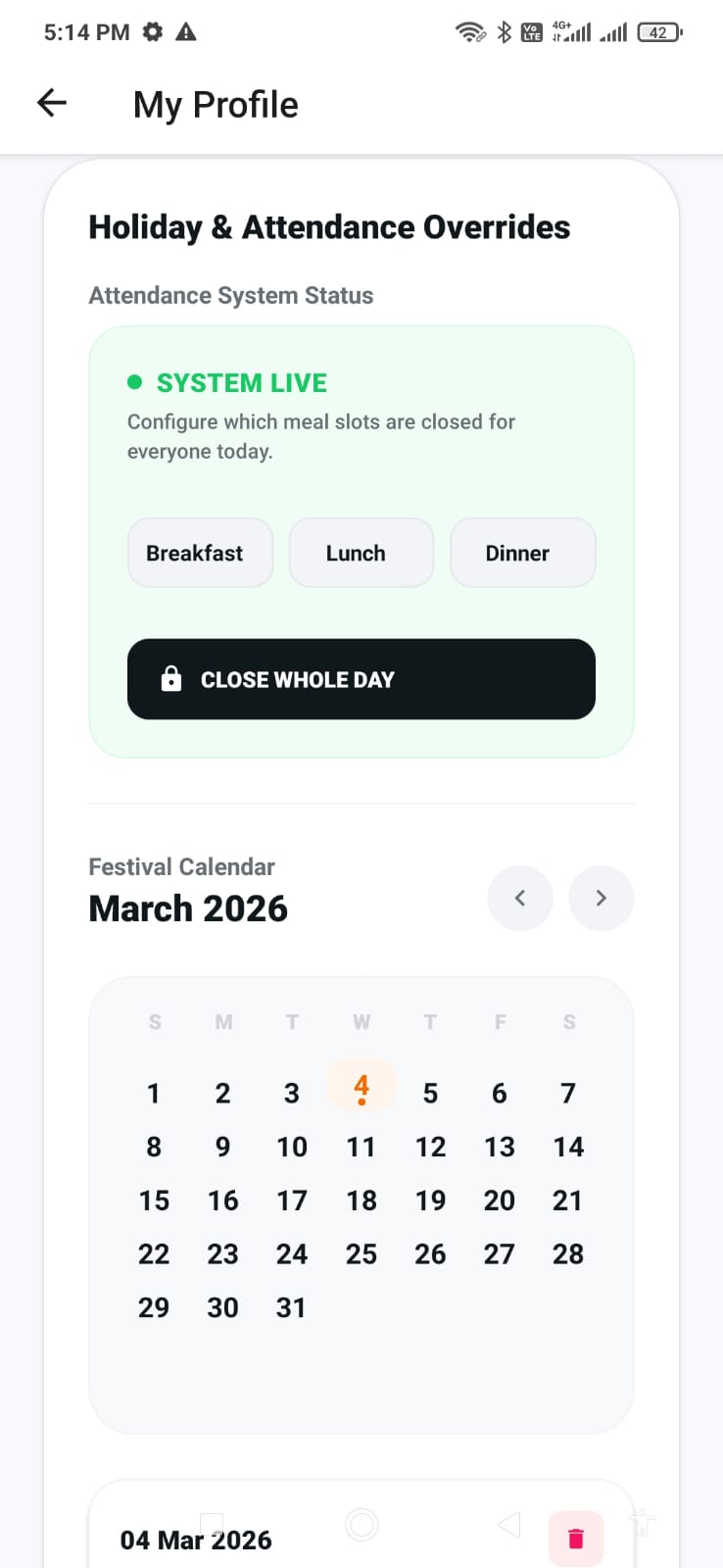The width and height of the screenshot is (723, 1568).
Task: Toggle the Lunch meal slot closed
Action: click(360, 553)
